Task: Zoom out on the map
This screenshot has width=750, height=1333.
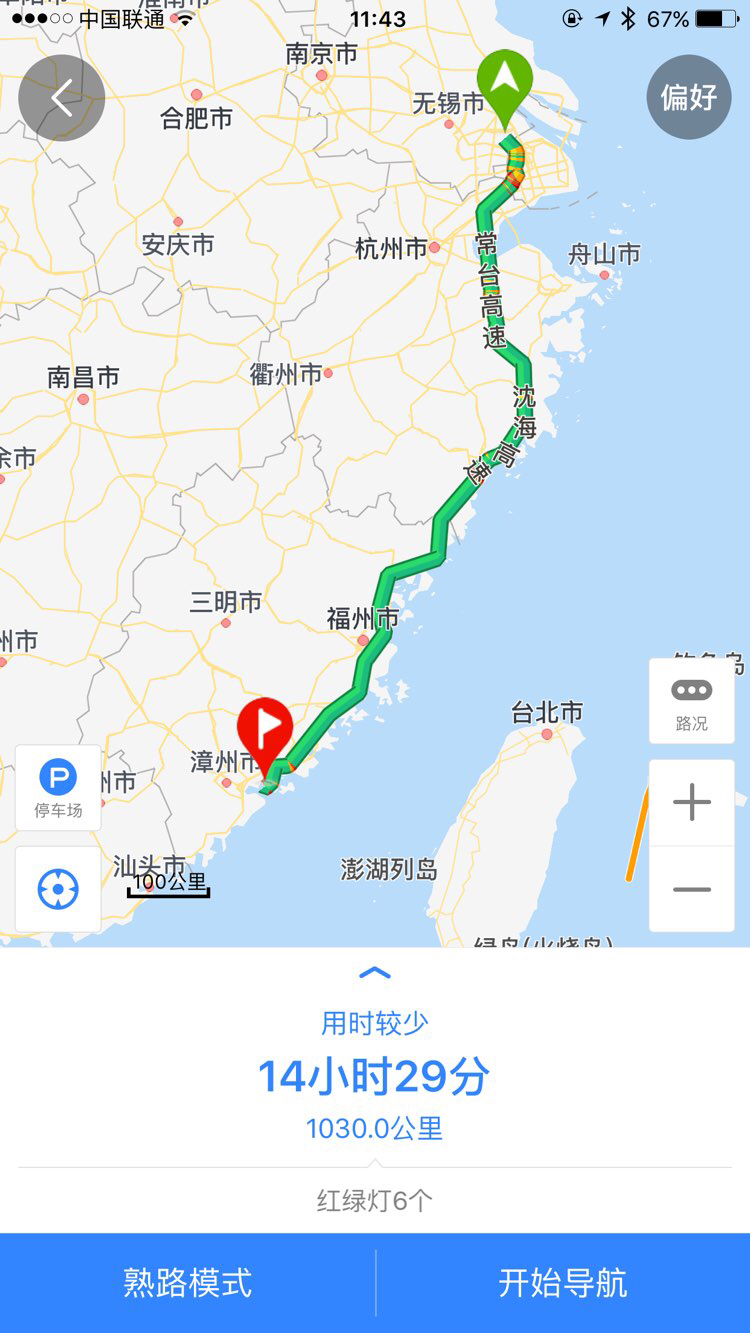Action: point(692,889)
